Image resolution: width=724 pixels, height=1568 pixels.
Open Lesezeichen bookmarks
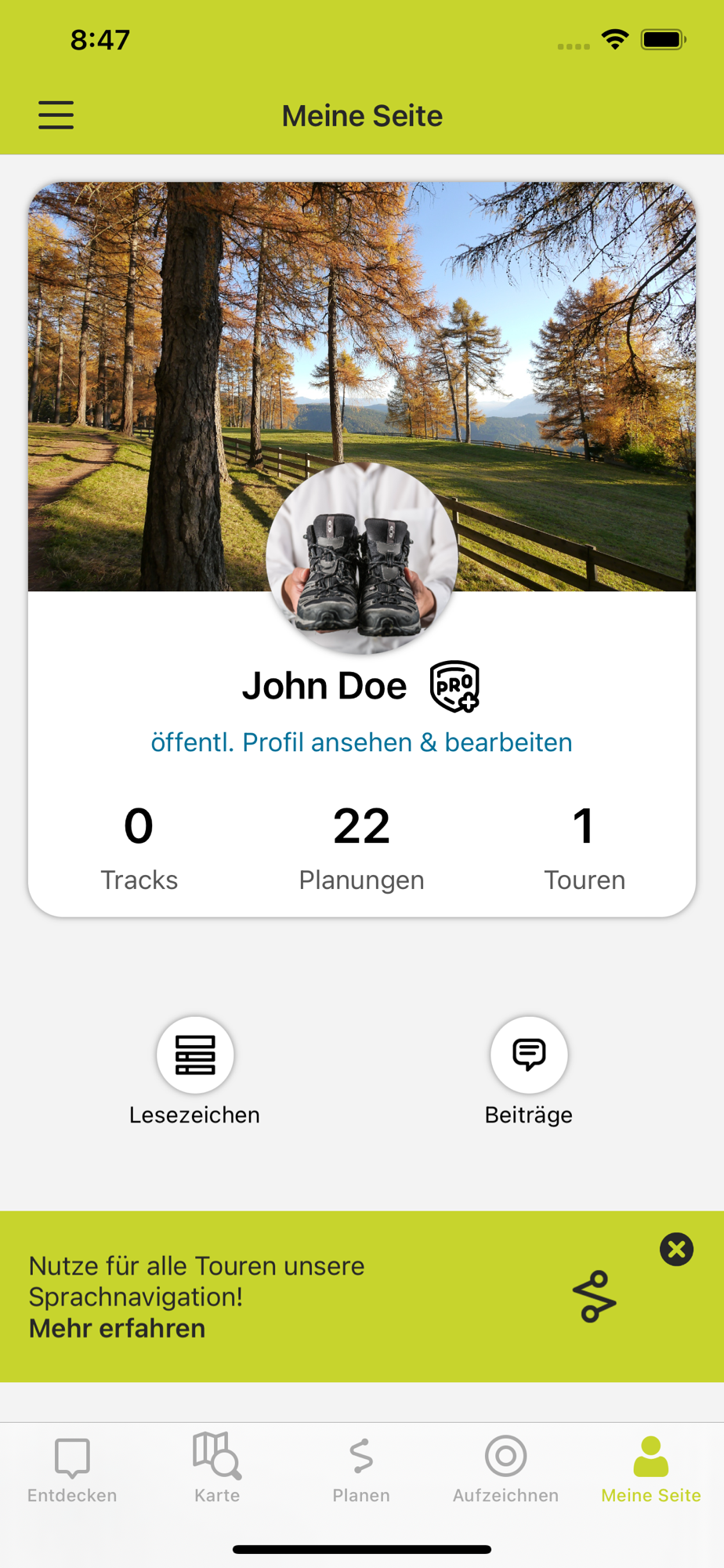[194, 1072]
